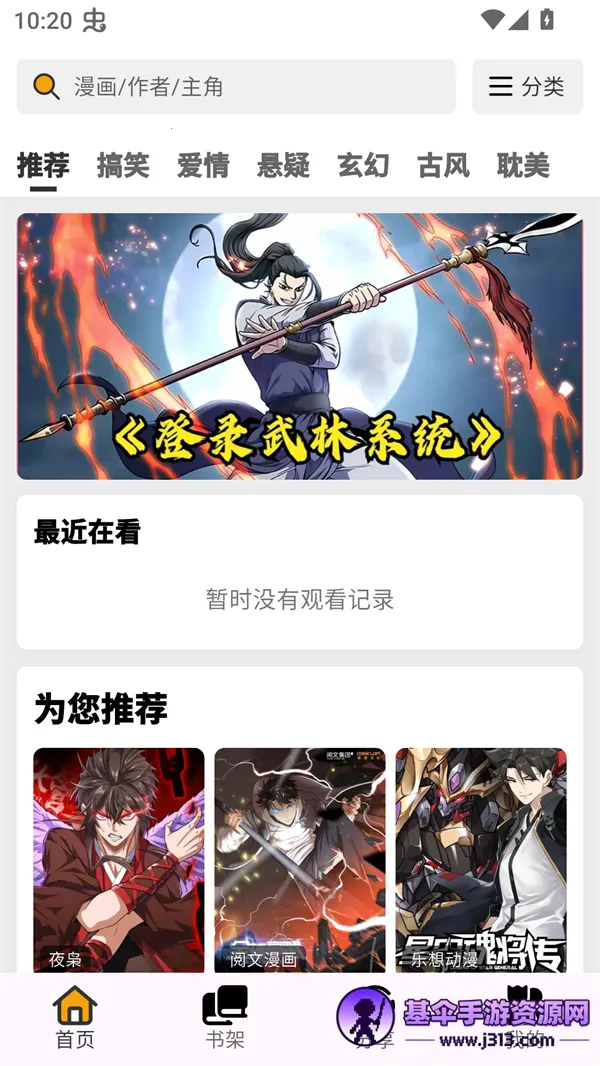Open the recommended comic labeled 乐想动漫
Screen dimensions: 600x1066
click(480, 860)
